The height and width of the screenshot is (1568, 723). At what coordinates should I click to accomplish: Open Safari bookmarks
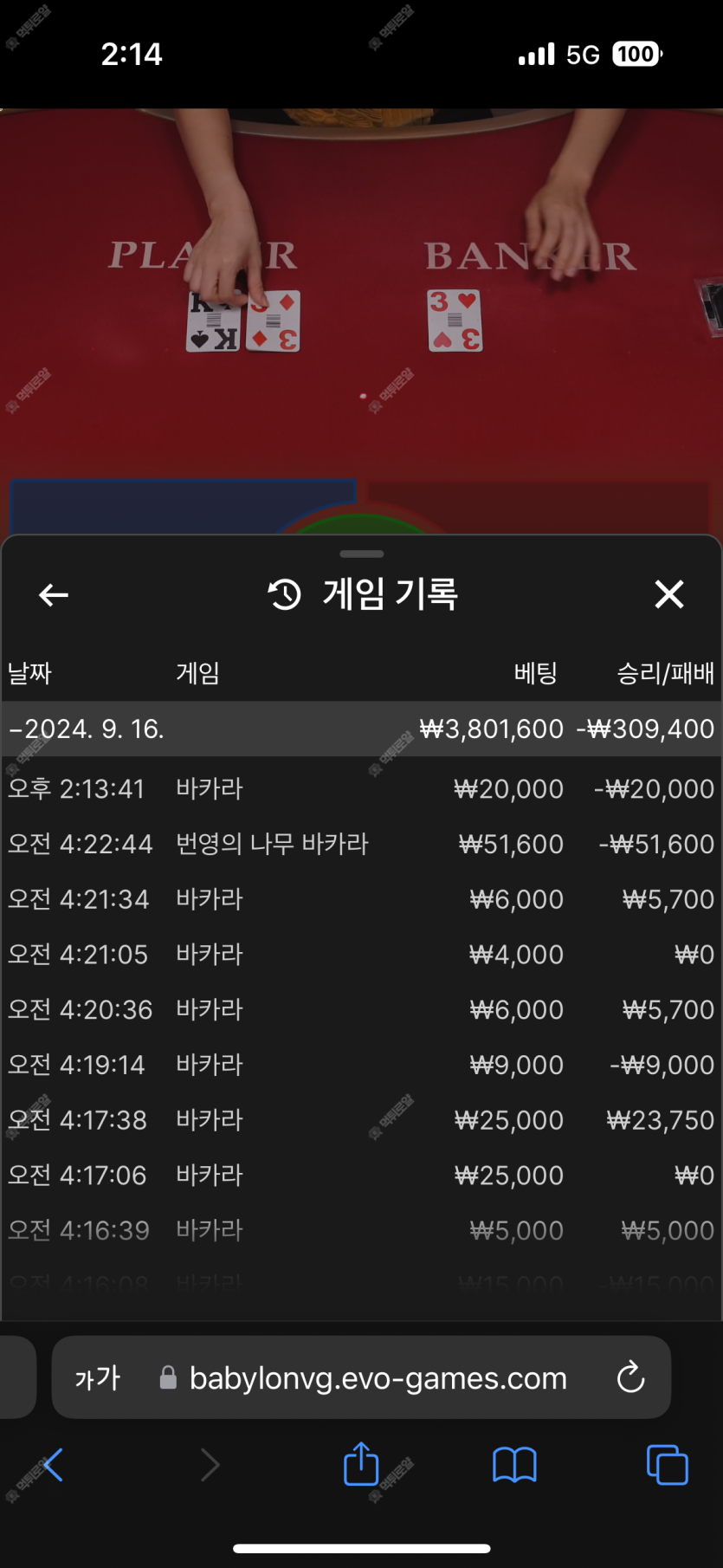click(x=514, y=1465)
